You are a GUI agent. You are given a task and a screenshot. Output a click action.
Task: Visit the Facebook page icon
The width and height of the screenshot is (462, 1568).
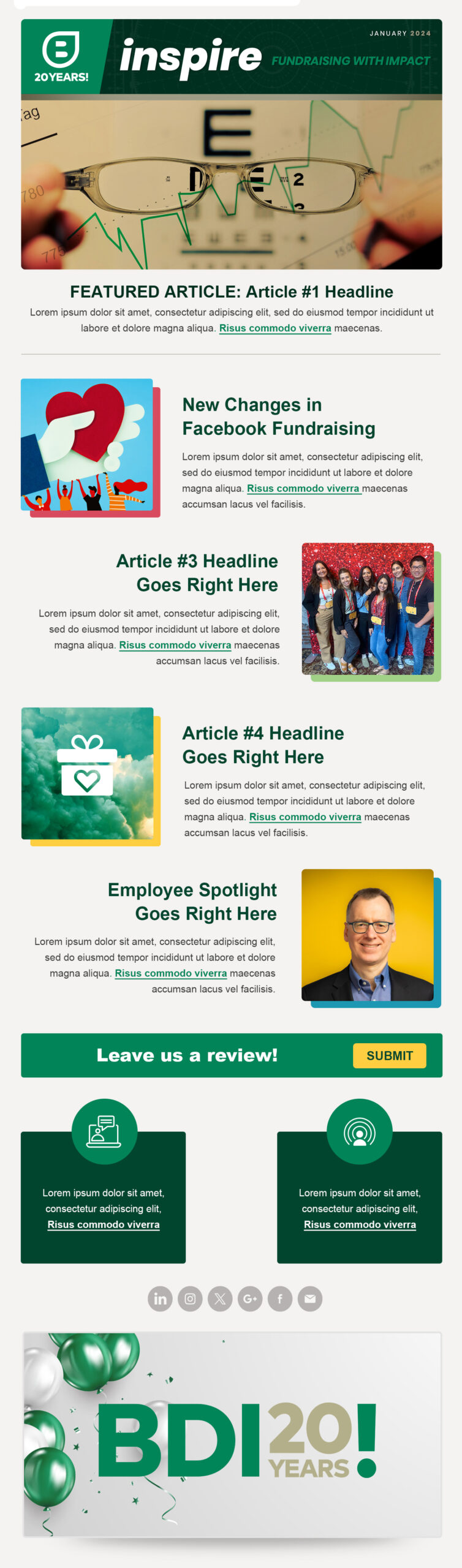coord(280,1299)
